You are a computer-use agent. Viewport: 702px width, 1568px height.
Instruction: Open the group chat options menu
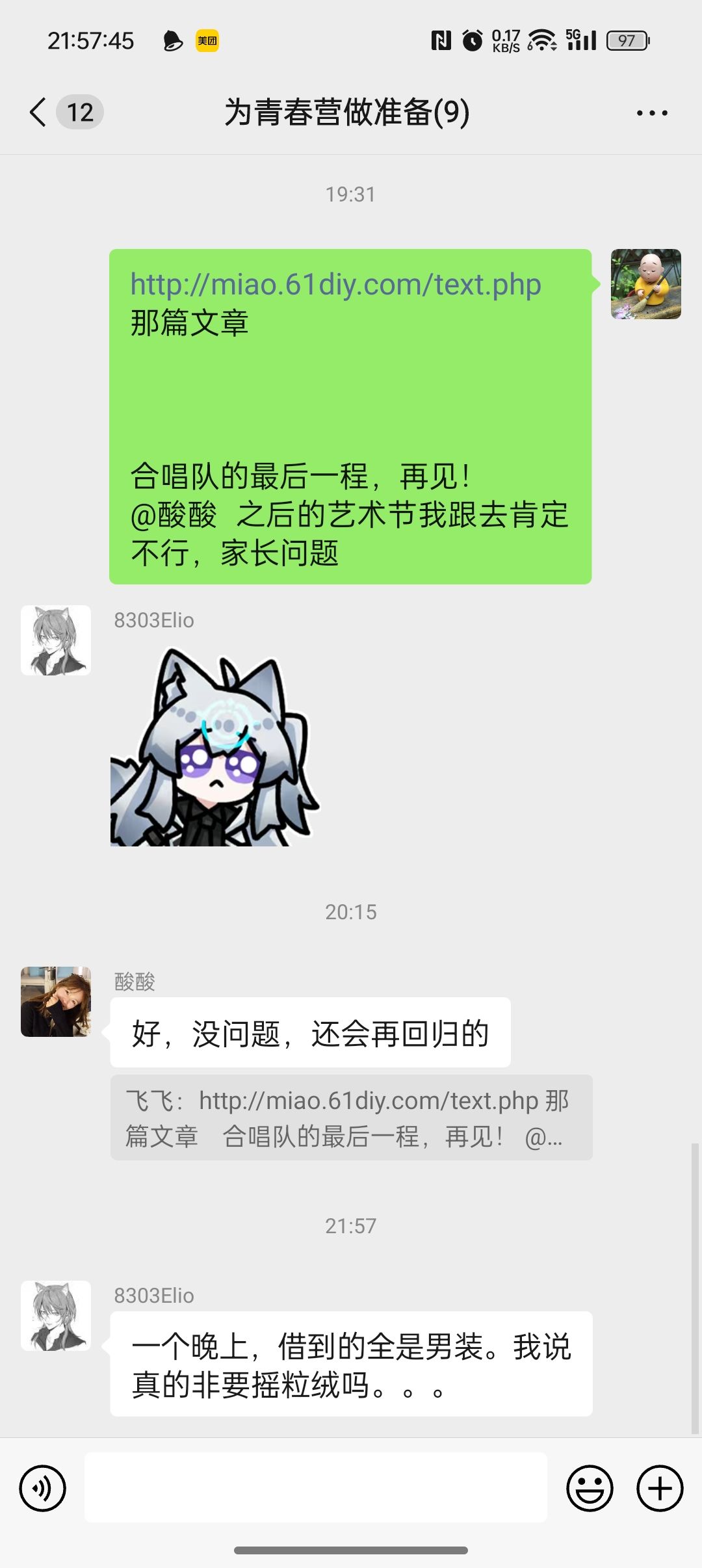(651, 113)
